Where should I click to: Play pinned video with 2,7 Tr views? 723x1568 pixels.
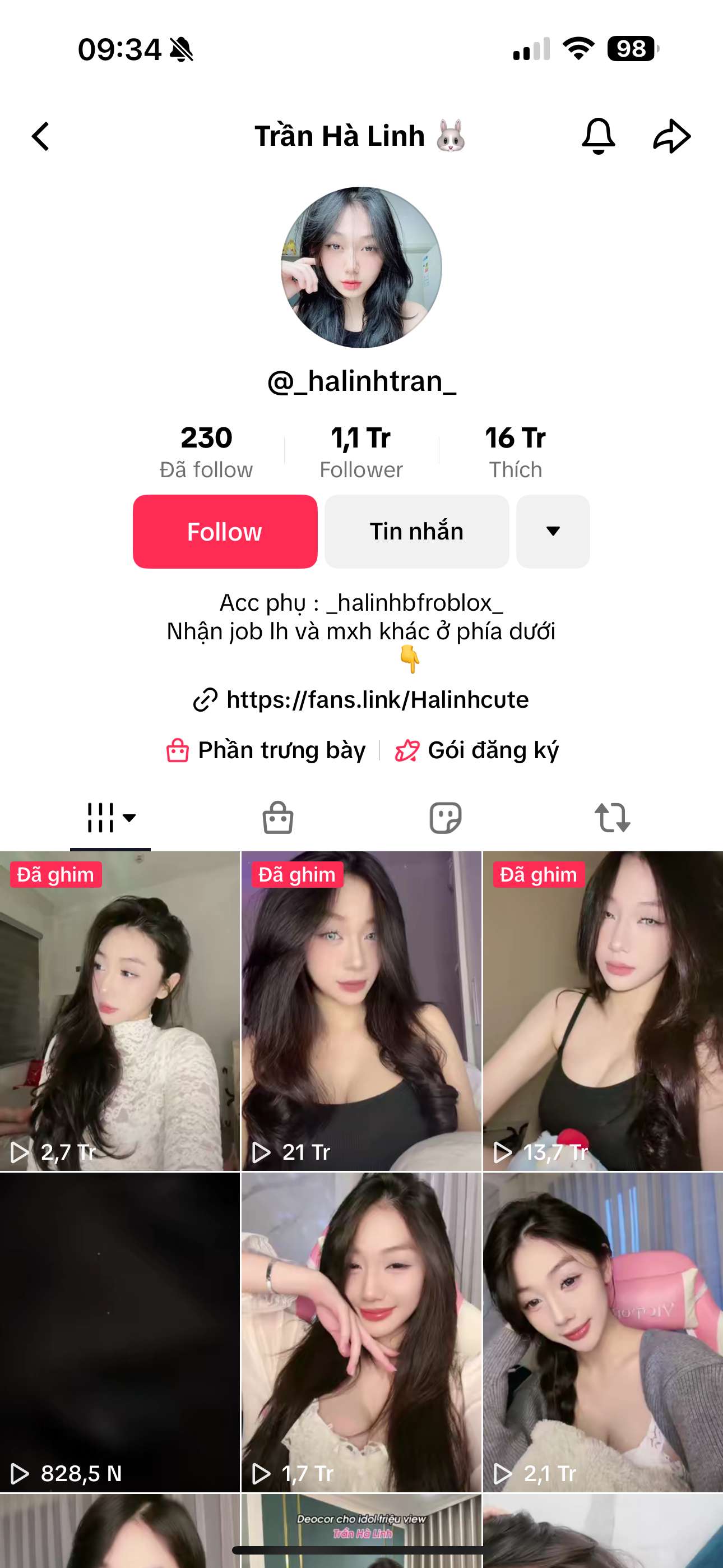point(120,1011)
